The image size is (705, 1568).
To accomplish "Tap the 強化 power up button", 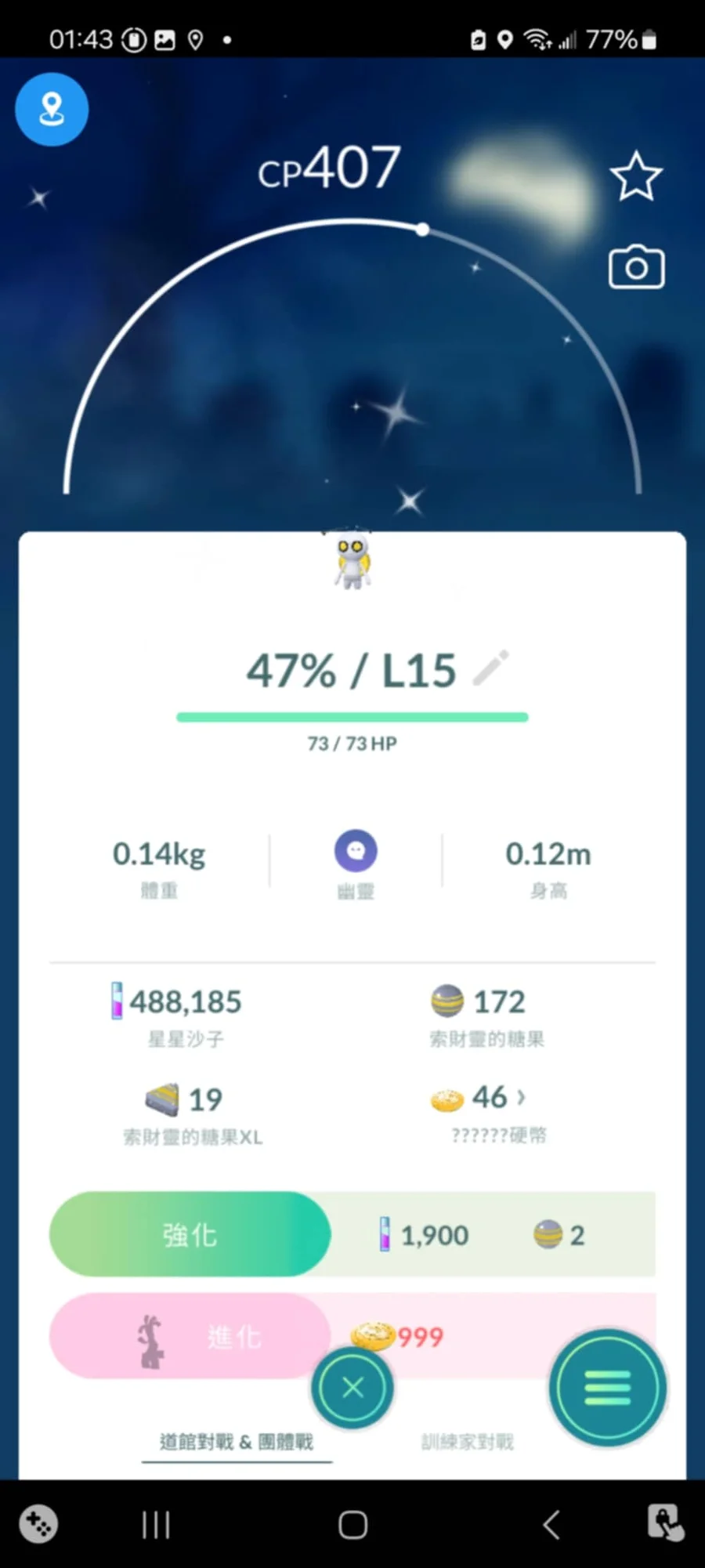I will [190, 1234].
